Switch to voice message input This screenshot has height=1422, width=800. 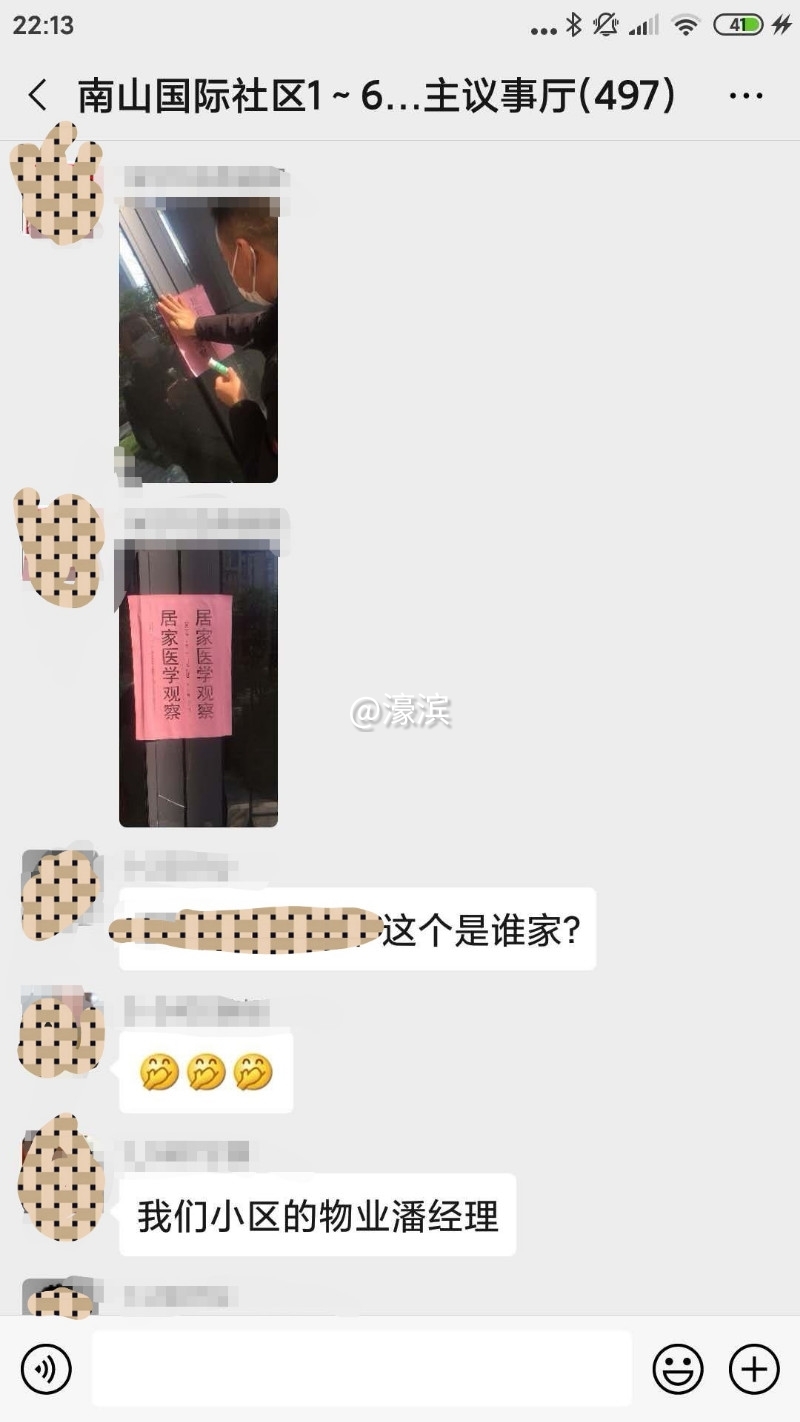[x=46, y=1369]
